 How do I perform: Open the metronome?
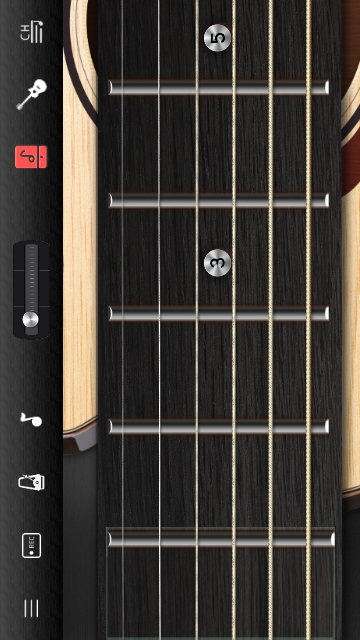tap(31, 482)
